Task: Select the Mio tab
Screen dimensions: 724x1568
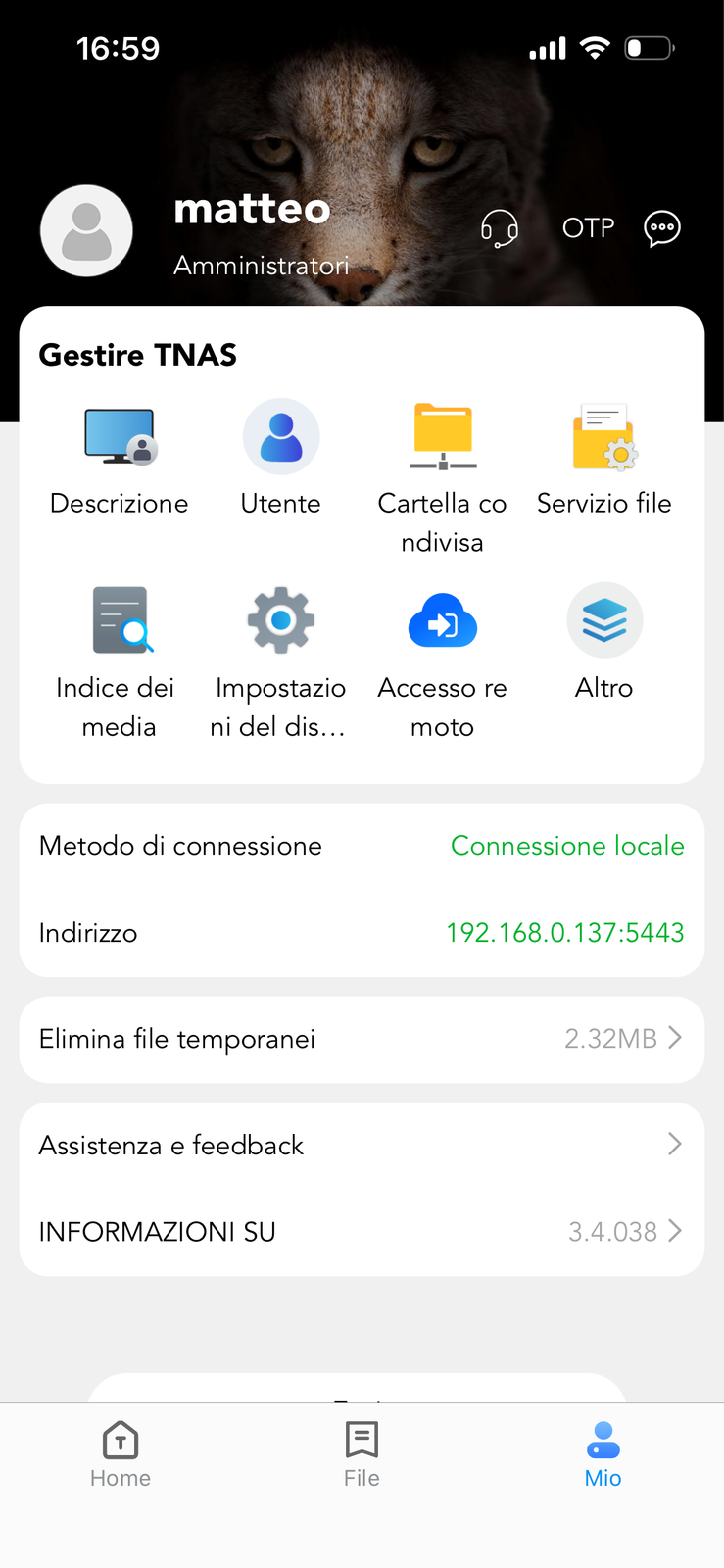Action: (x=603, y=1454)
